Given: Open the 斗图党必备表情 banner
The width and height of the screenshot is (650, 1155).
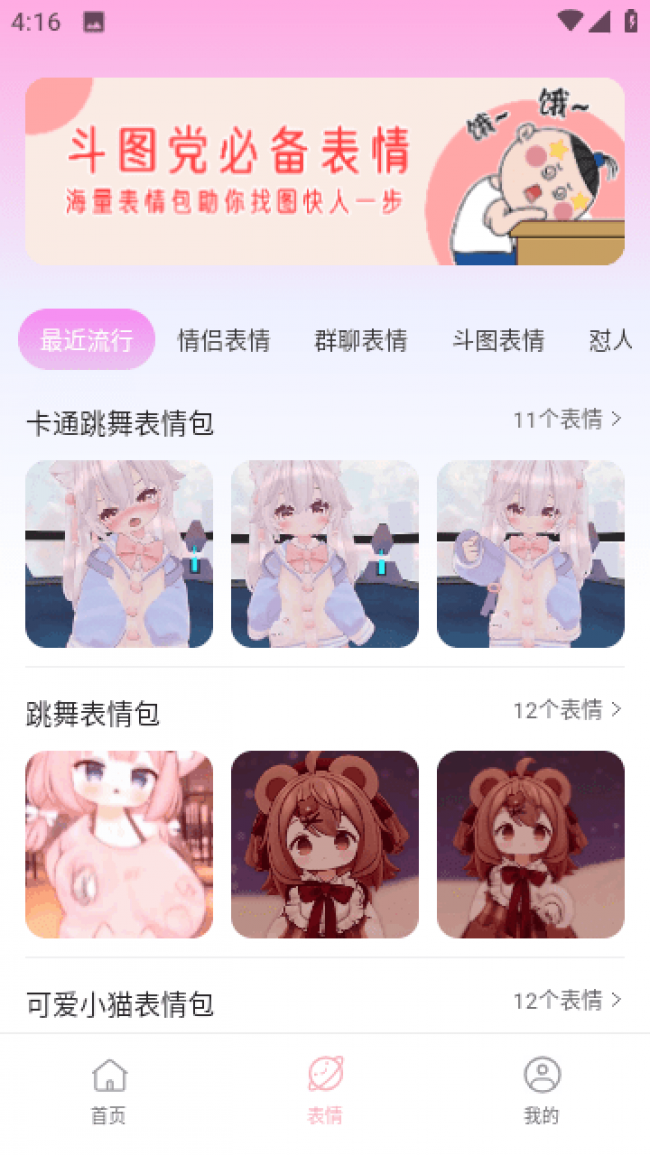Looking at the screenshot, I should click(325, 172).
